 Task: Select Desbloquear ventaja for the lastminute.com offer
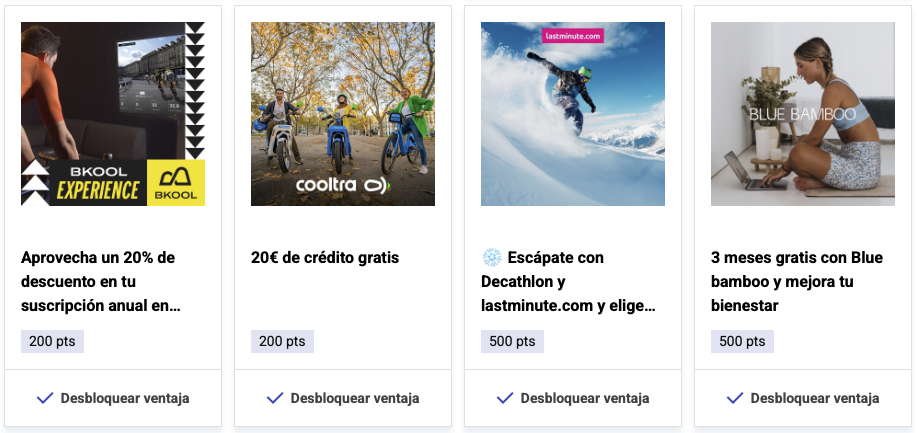coord(573,398)
